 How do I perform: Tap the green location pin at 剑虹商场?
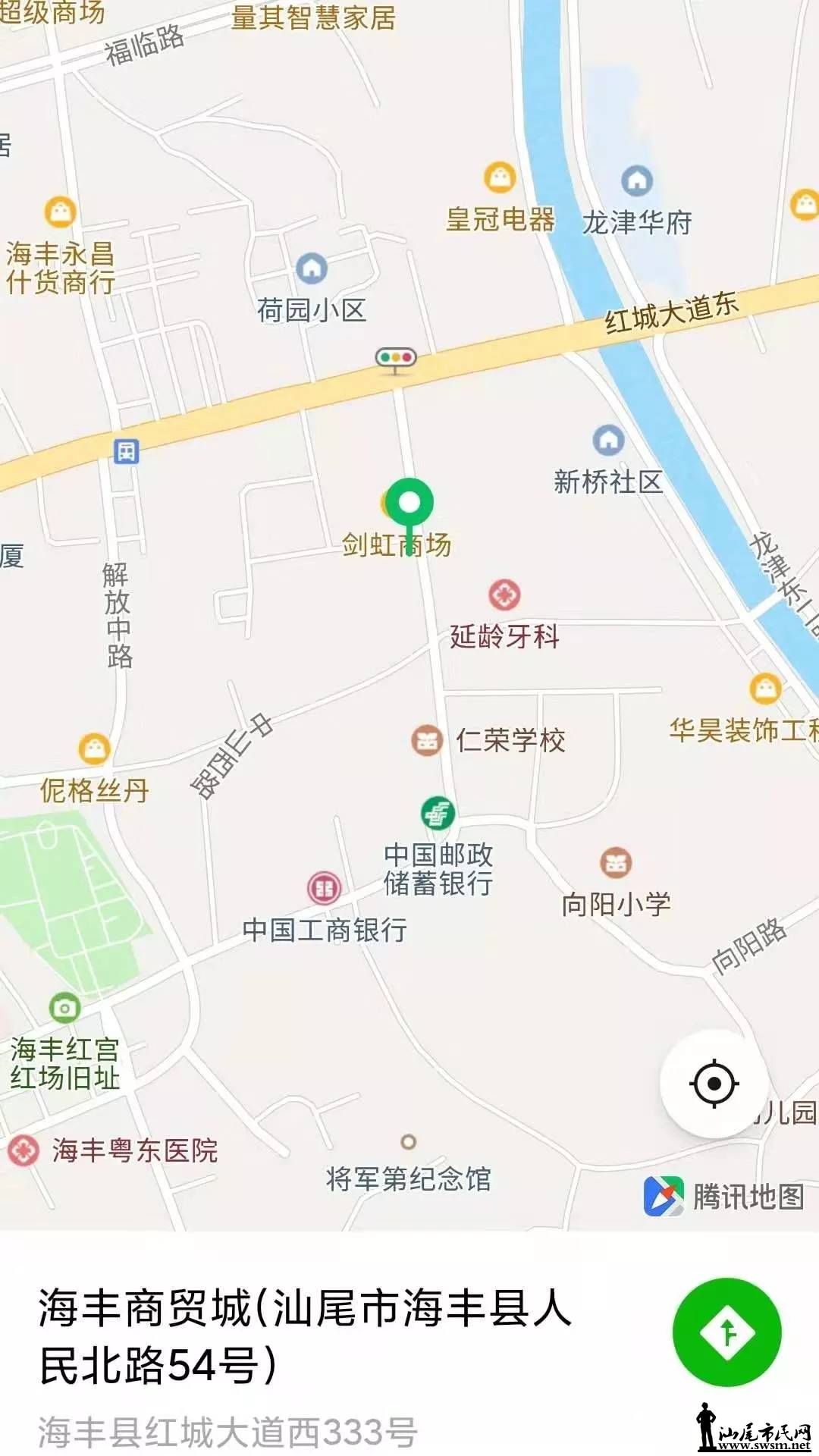click(409, 504)
